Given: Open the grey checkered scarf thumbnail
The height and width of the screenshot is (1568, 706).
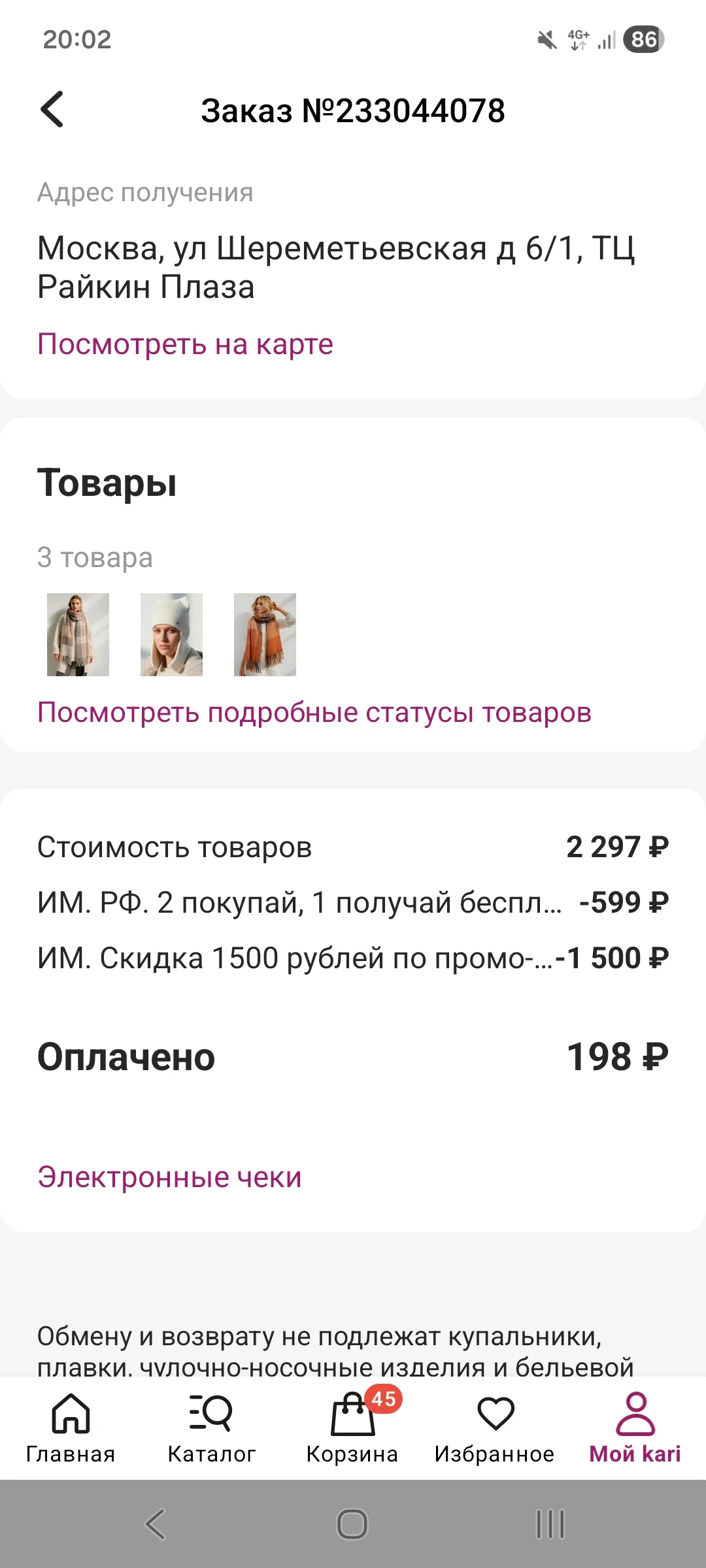Looking at the screenshot, I should point(78,634).
